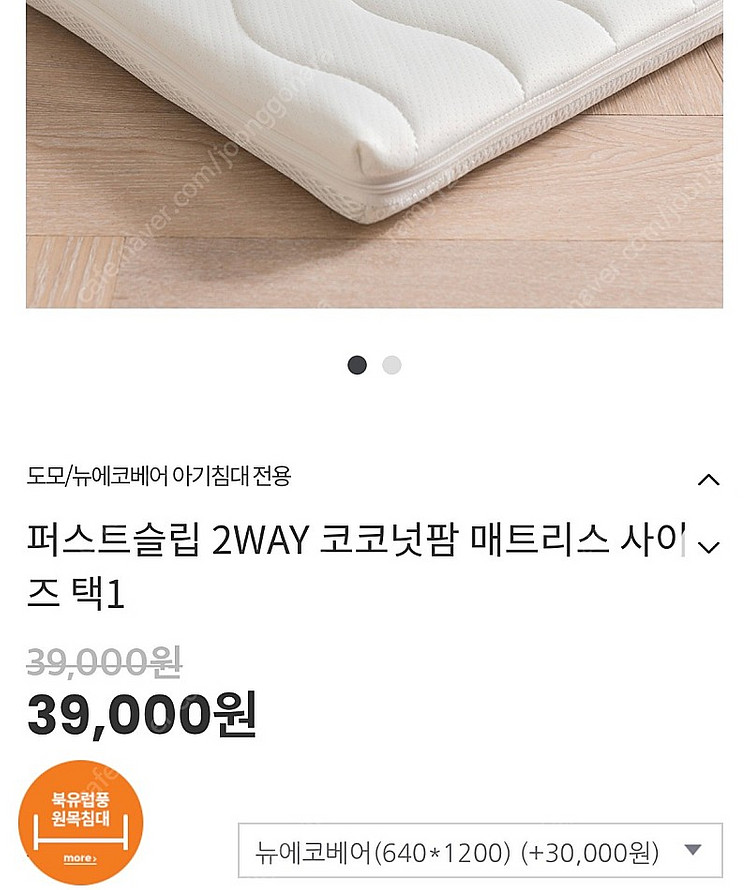Screen dimensions: 750x890
Task: Collapse the section with the up chevron
Action: 708,480
